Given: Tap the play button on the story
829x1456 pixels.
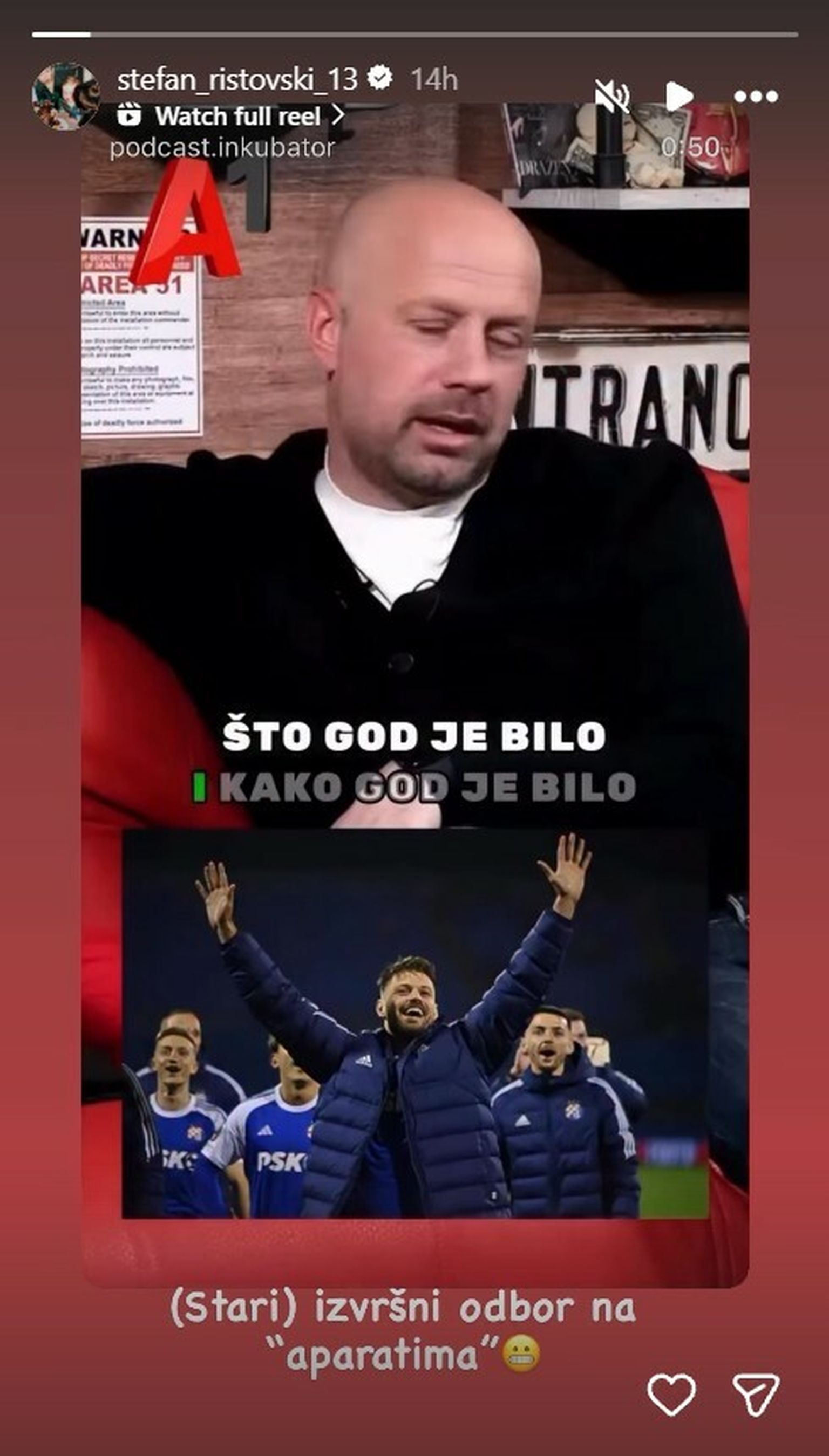Looking at the screenshot, I should pyautogui.click(x=678, y=96).
